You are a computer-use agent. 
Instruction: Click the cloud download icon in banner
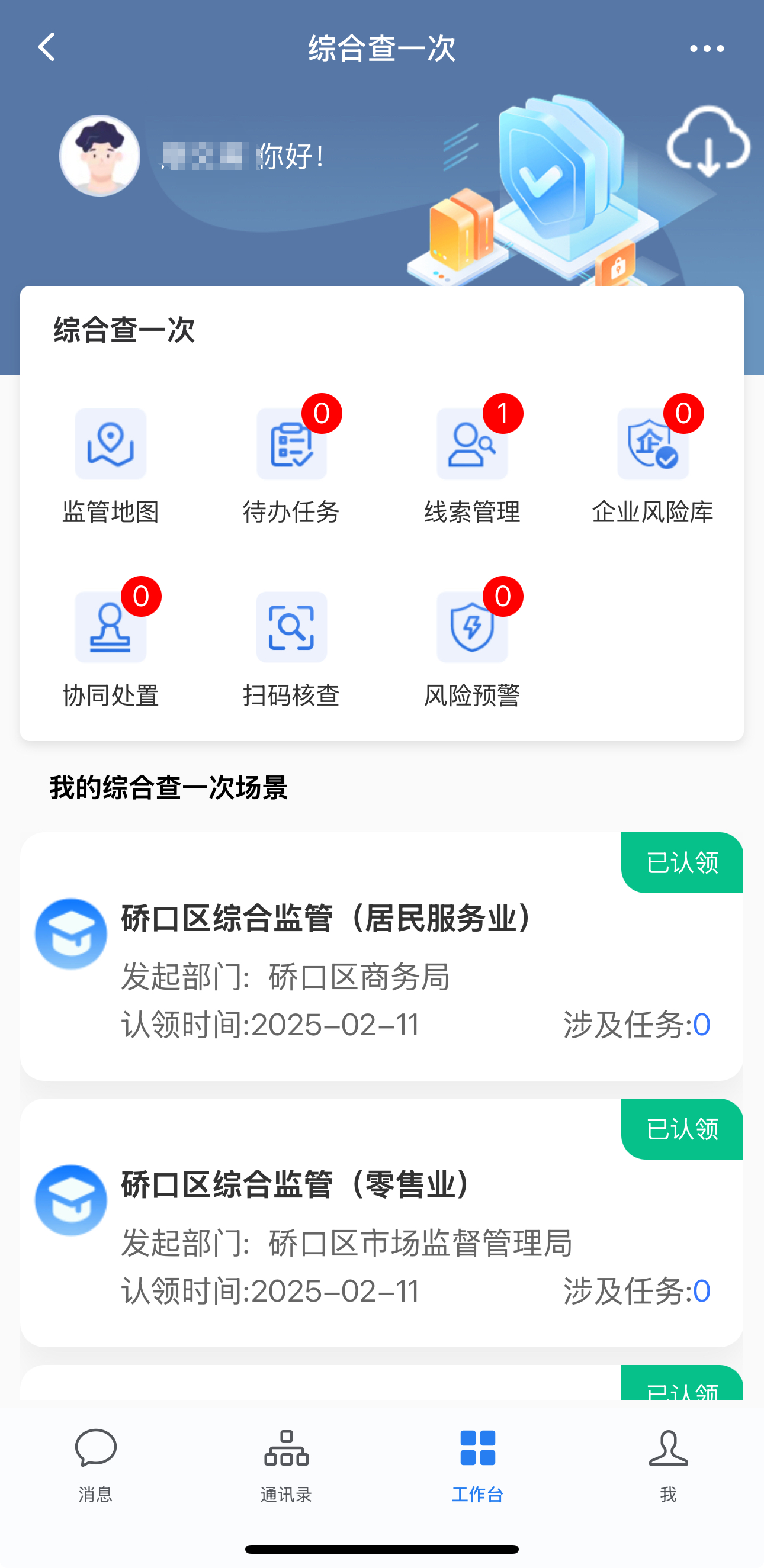707,146
